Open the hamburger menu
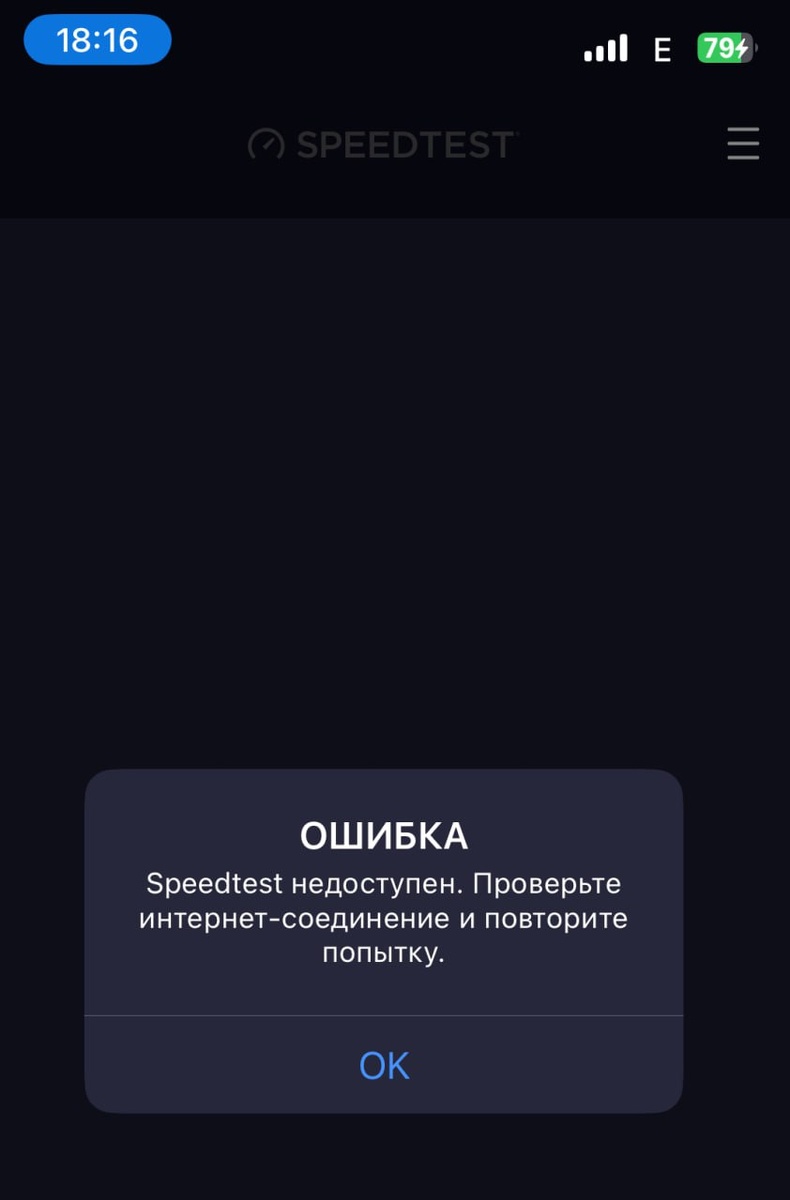The width and height of the screenshot is (790, 1200). pyautogui.click(x=743, y=144)
